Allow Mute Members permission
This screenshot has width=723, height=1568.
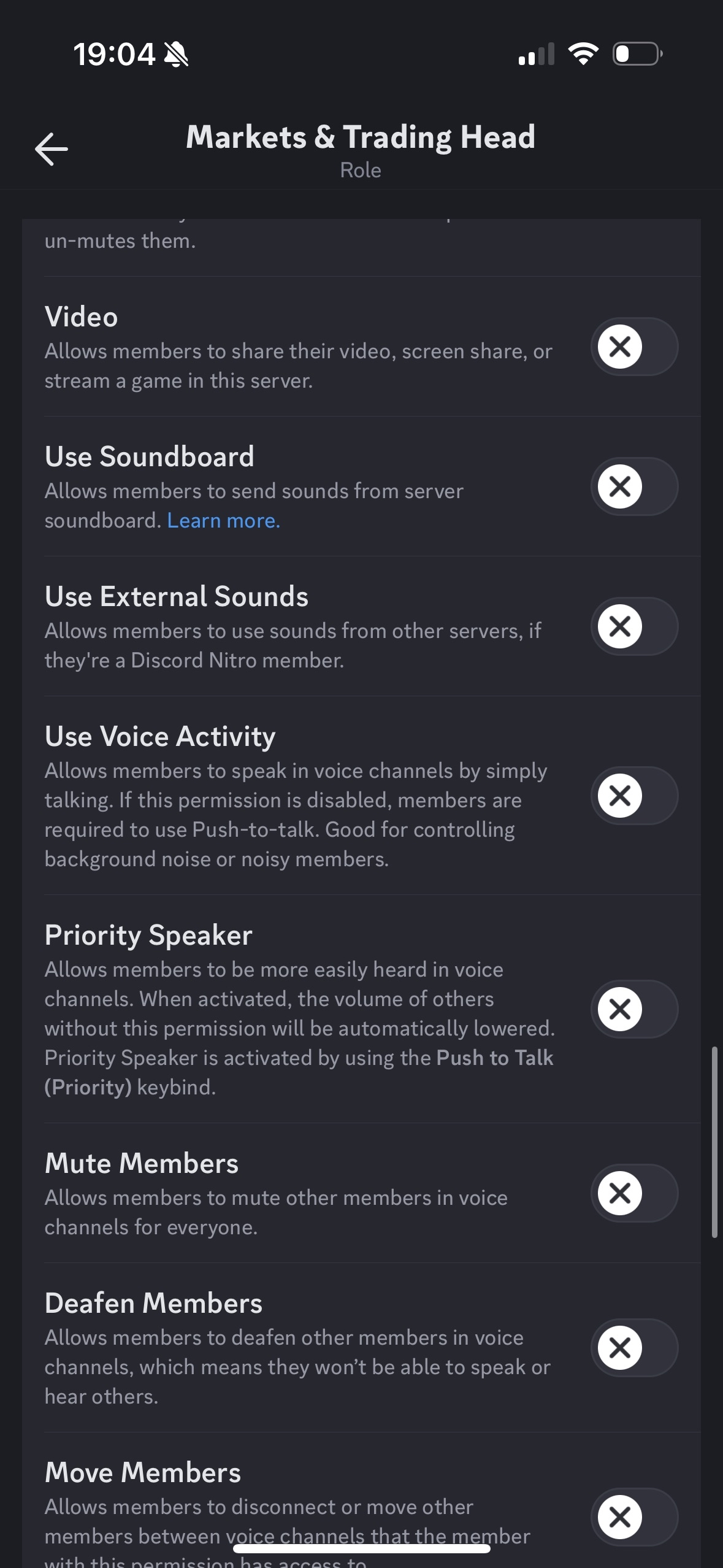pyautogui.click(x=633, y=1193)
